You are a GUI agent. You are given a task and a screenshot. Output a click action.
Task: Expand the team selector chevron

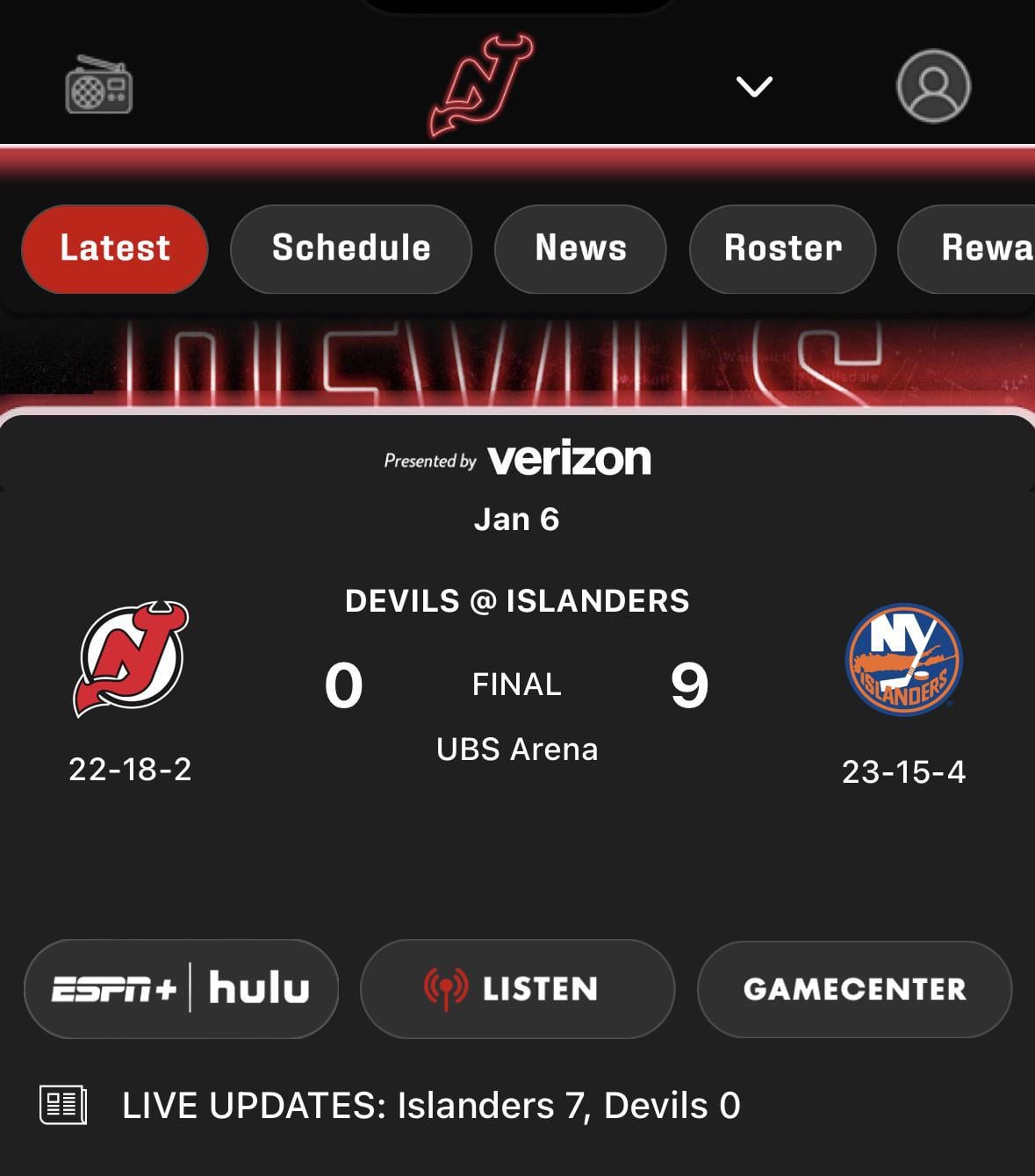pos(754,86)
